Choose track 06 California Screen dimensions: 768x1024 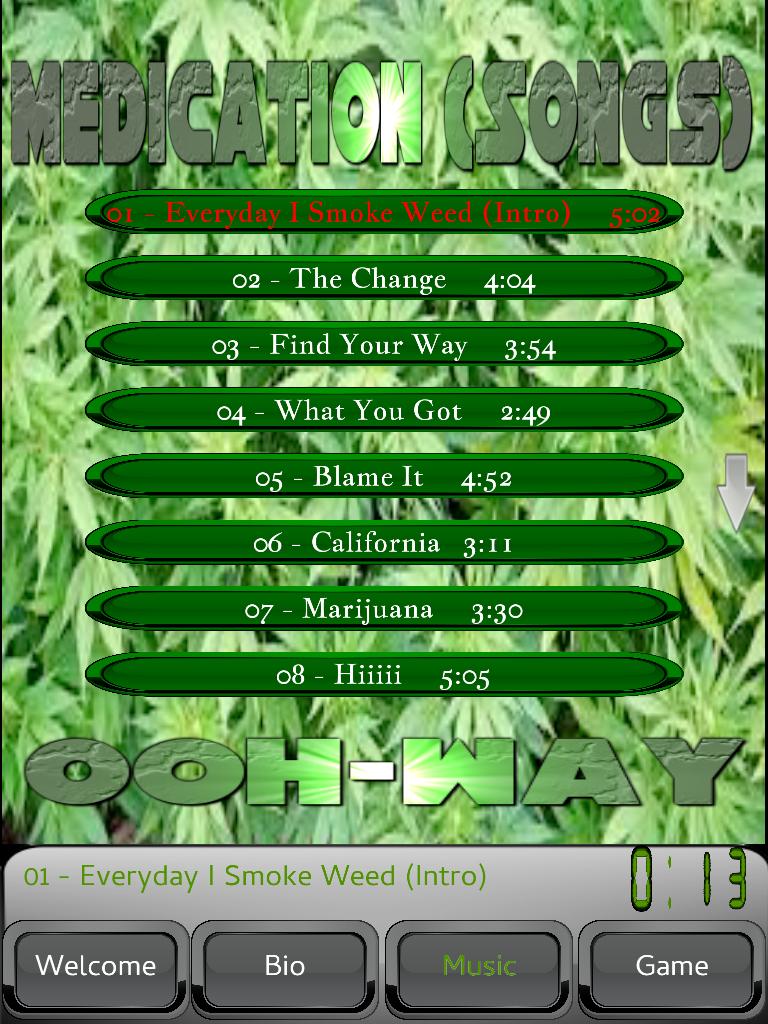click(384, 543)
